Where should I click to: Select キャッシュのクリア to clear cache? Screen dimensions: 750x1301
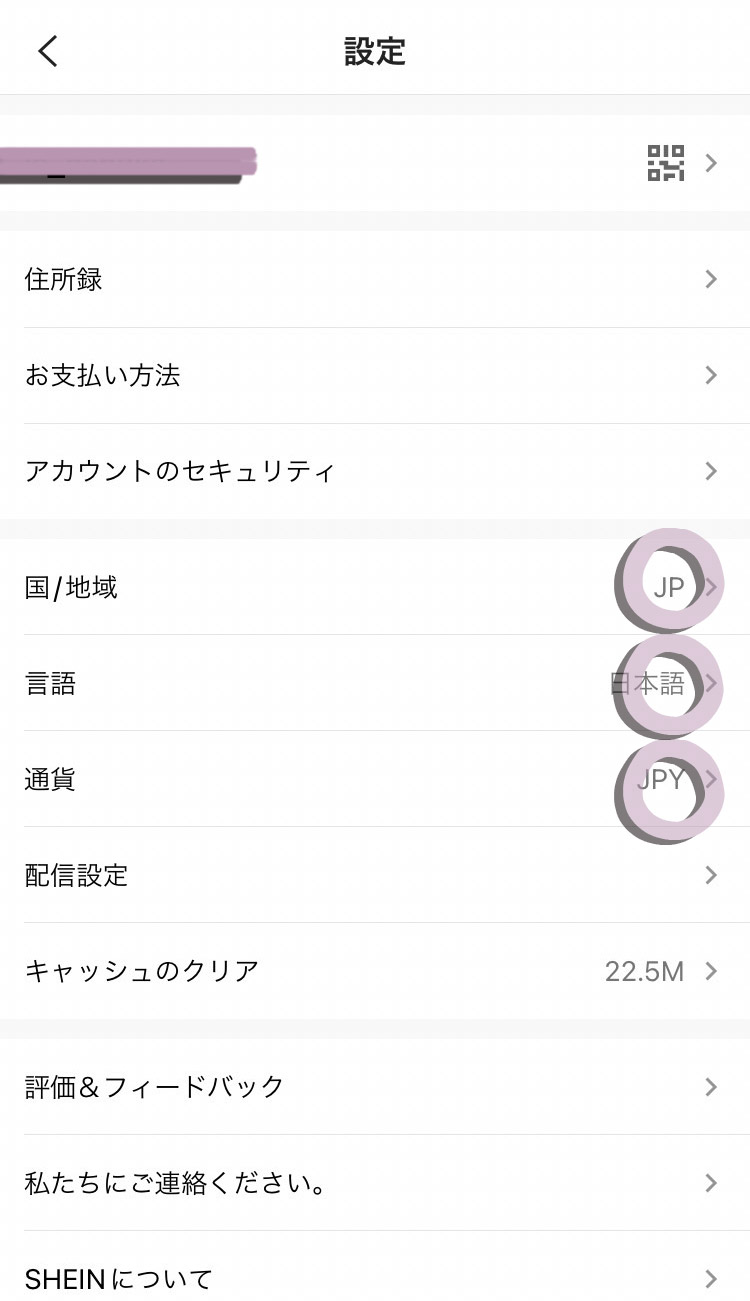[x=375, y=971]
